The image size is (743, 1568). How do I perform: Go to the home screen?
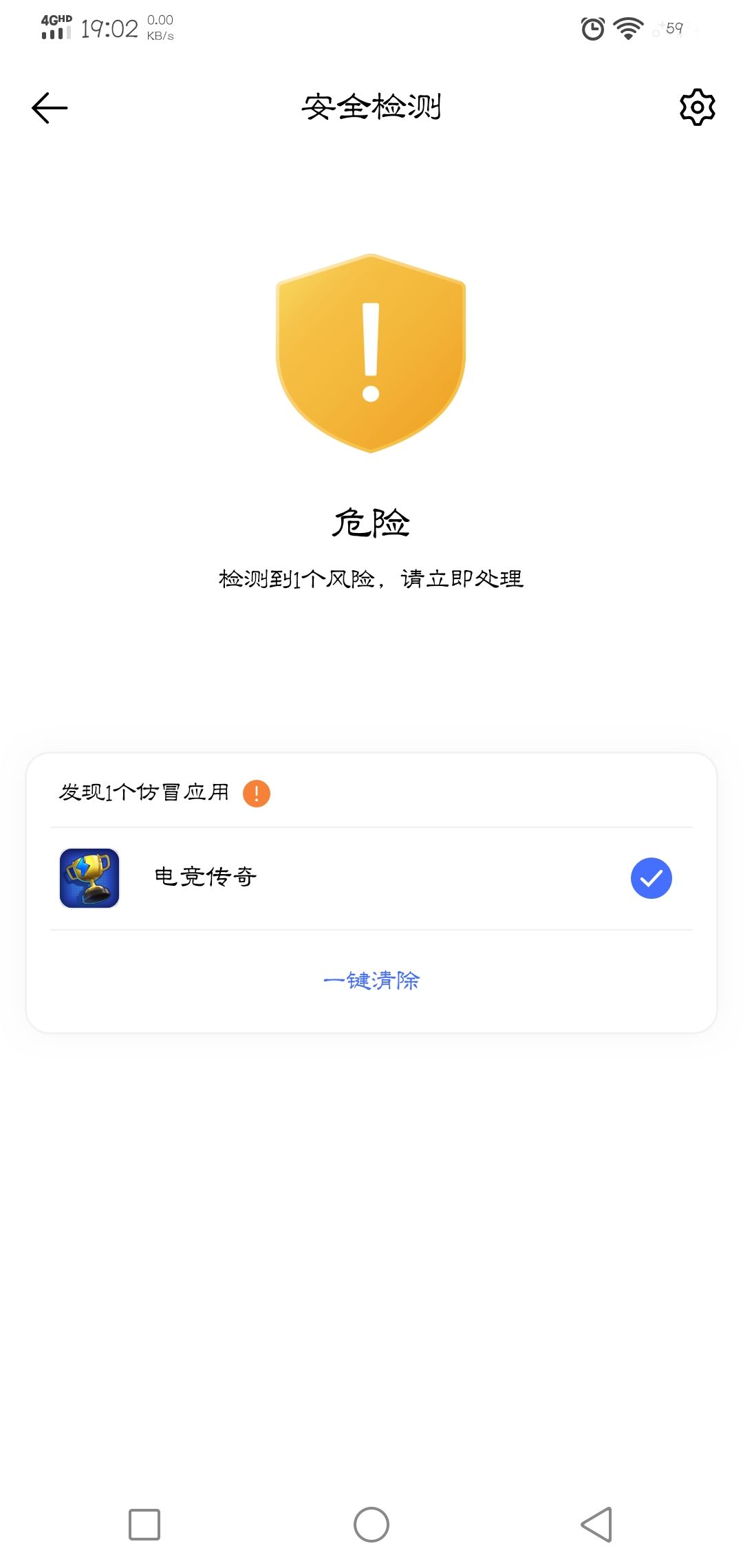371,1525
